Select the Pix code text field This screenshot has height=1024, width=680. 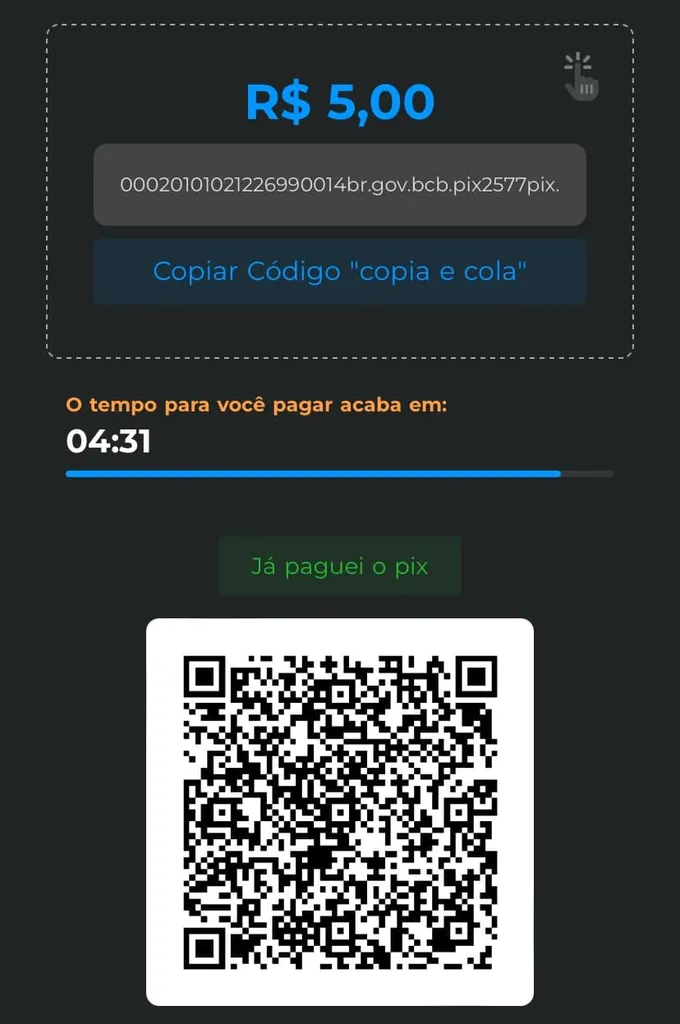coord(340,185)
